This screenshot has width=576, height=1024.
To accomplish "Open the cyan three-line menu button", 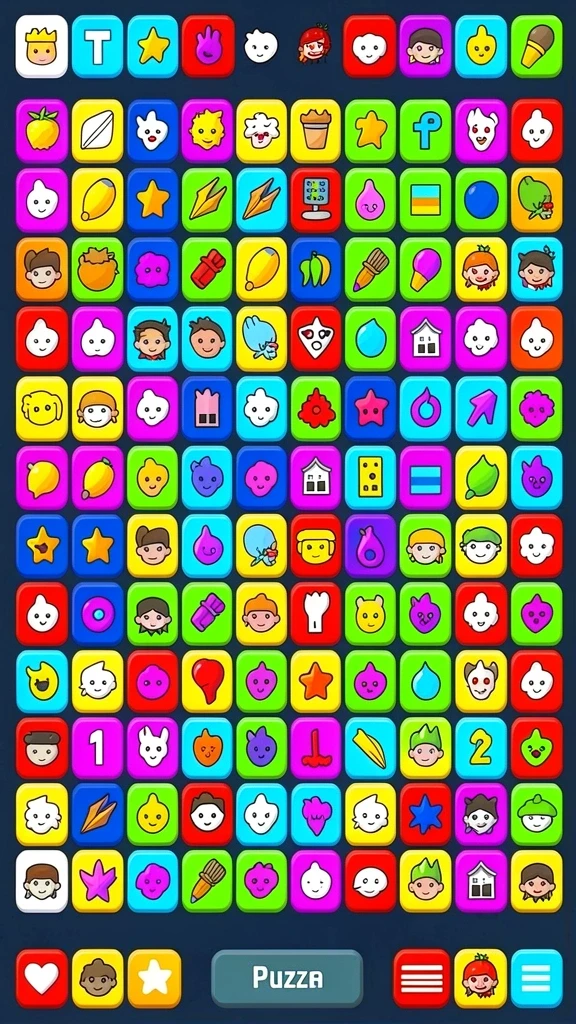I will click(537, 978).
